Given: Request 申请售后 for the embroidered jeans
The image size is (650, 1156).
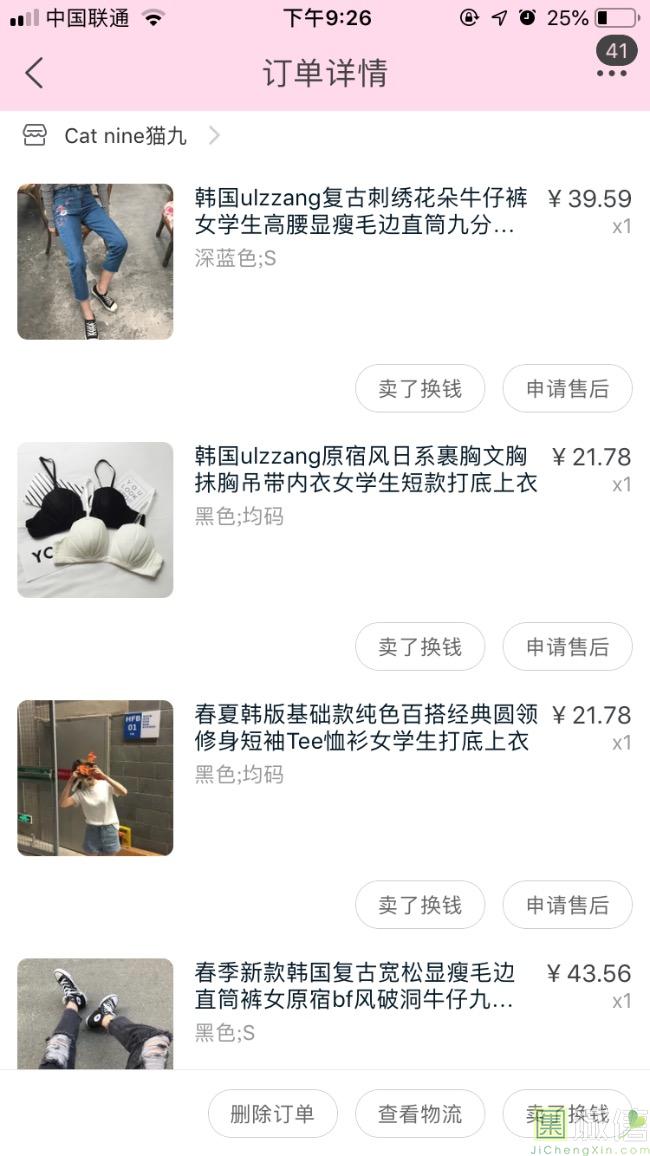Looking at the screenshot, I should (567, 389).
